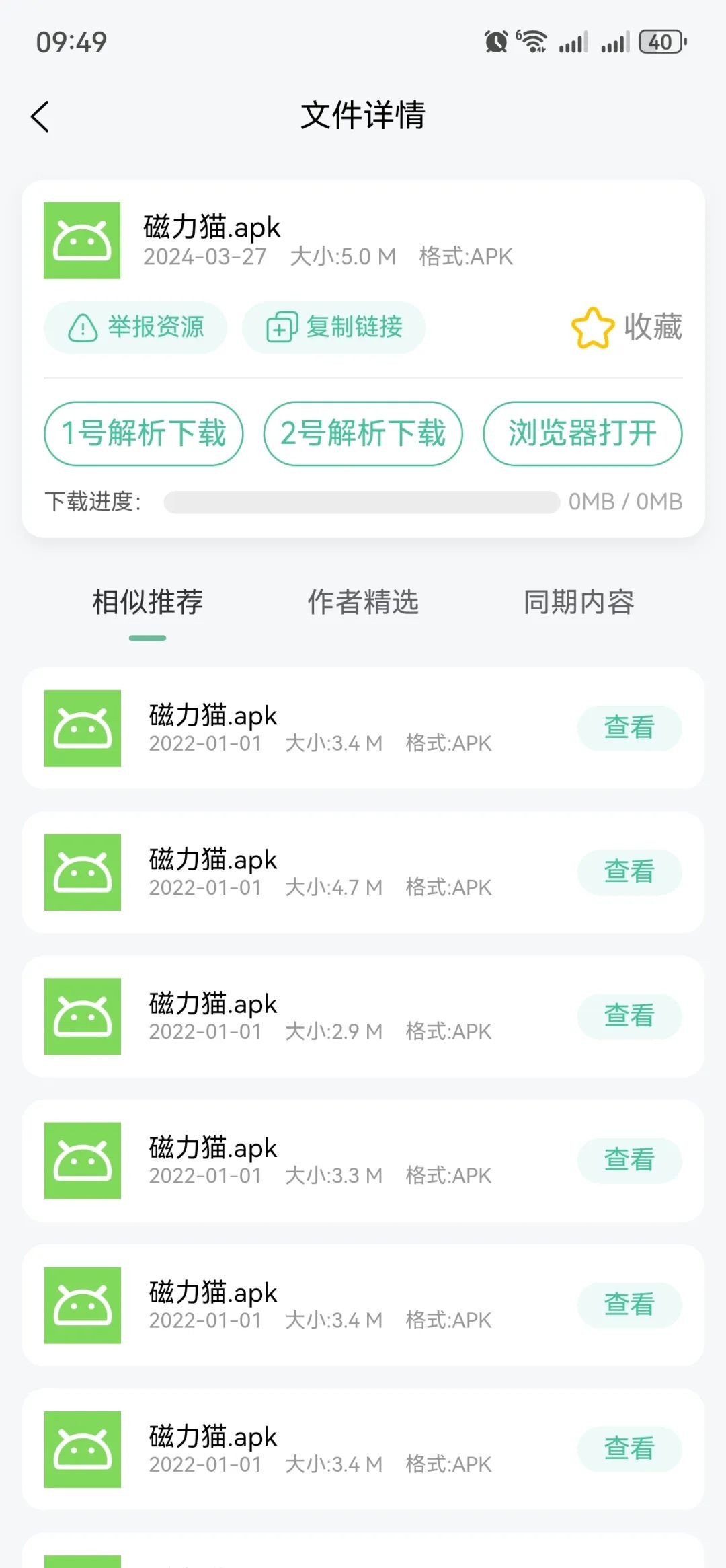
Task: Choose 2号解析下载 to download
Action: tap(363, 433)
